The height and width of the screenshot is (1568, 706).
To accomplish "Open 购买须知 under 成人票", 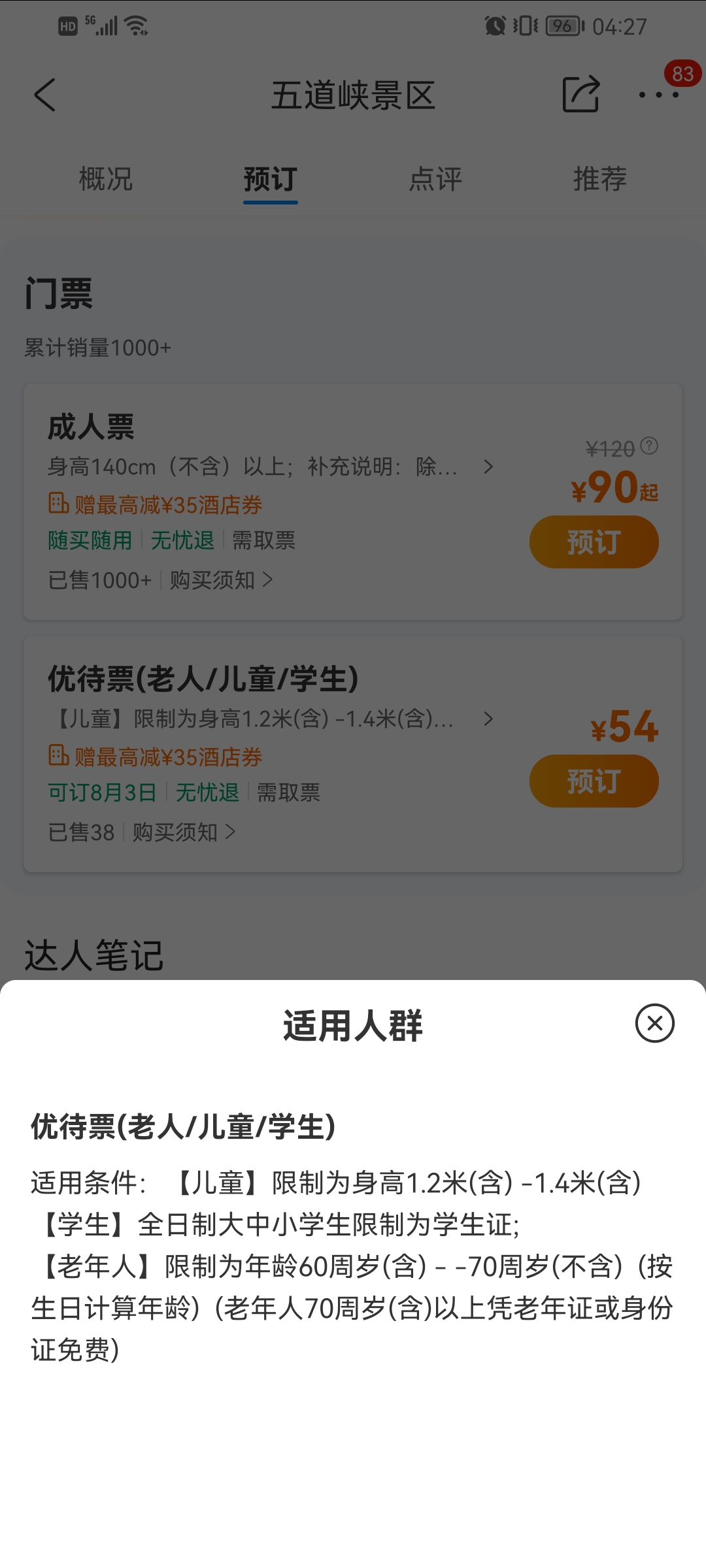I will 221,580.
